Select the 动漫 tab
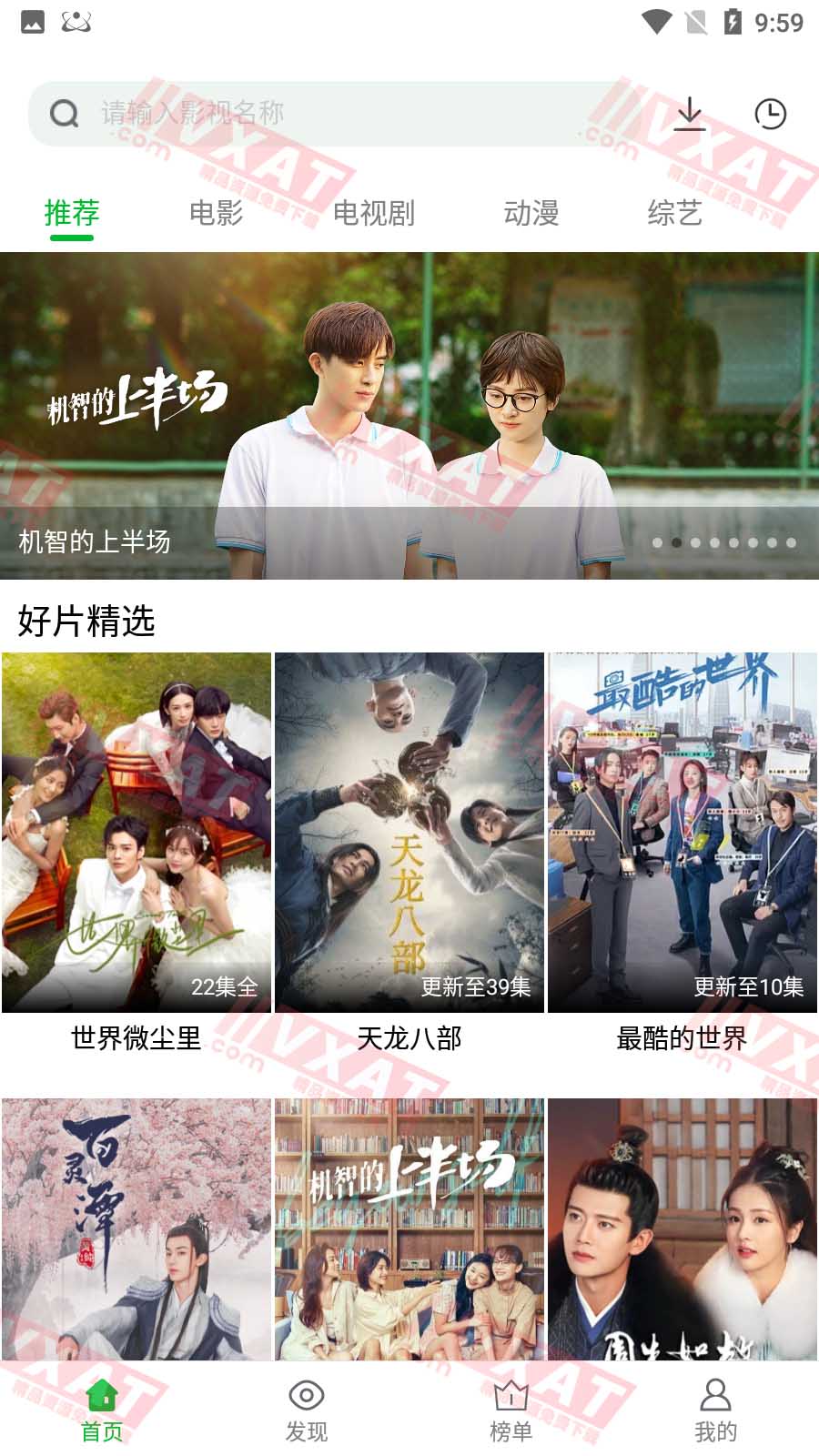This screenshot has height=1456, width=819. (531, 213)
